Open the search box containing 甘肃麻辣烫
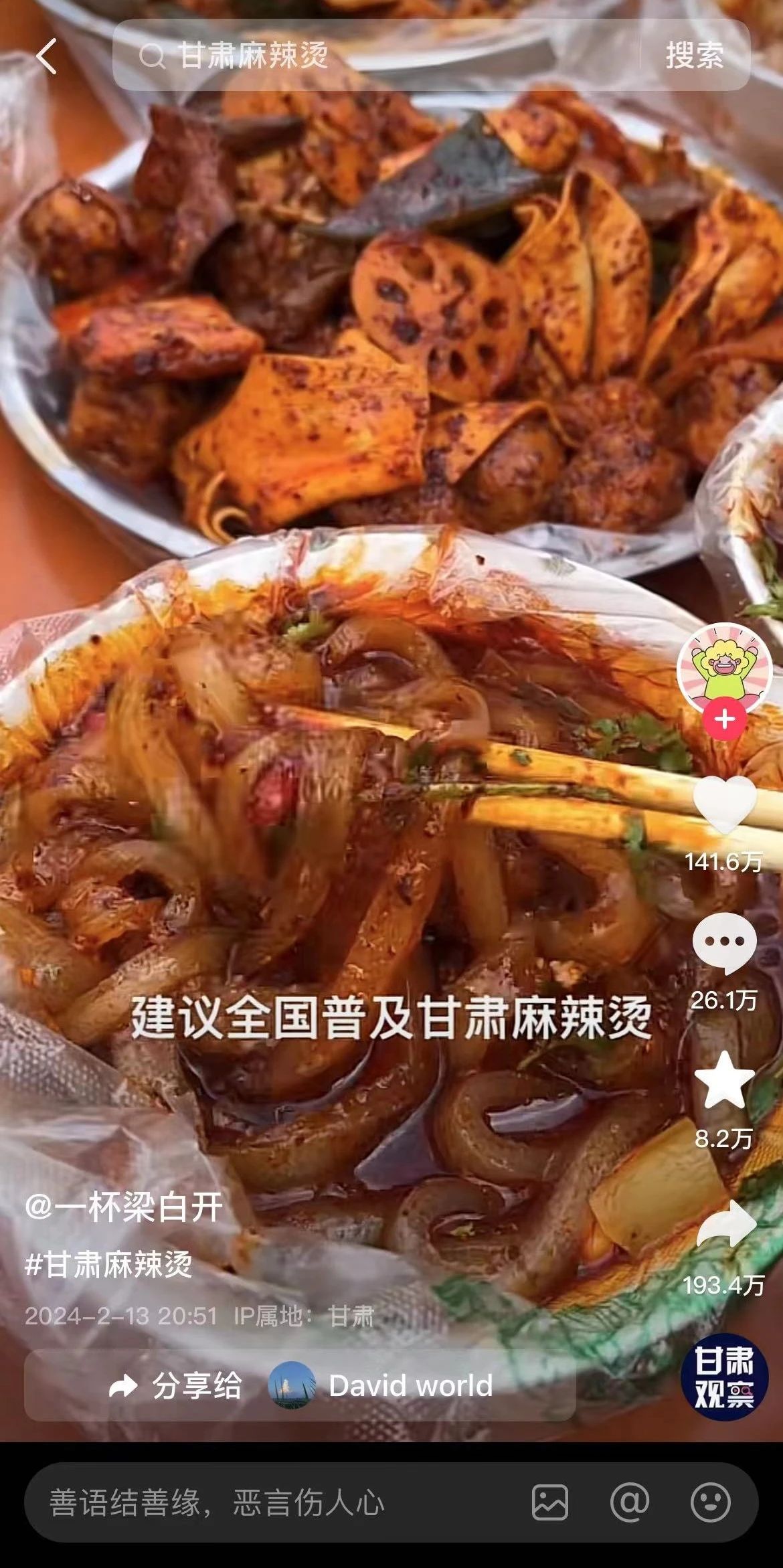This screenshot has height=1568, width=783. click(x=375, y=55)
